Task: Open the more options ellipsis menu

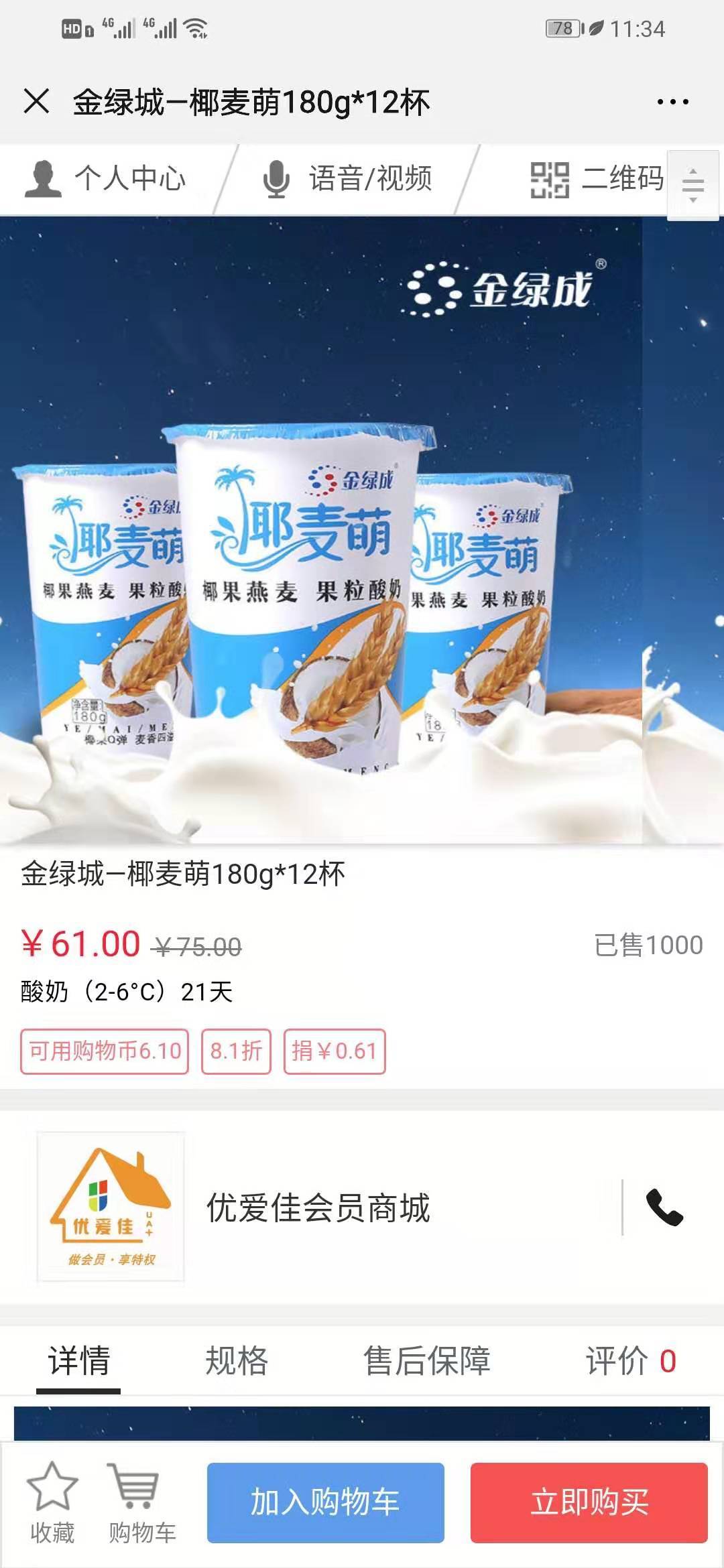Action: [x=672, y=101]
